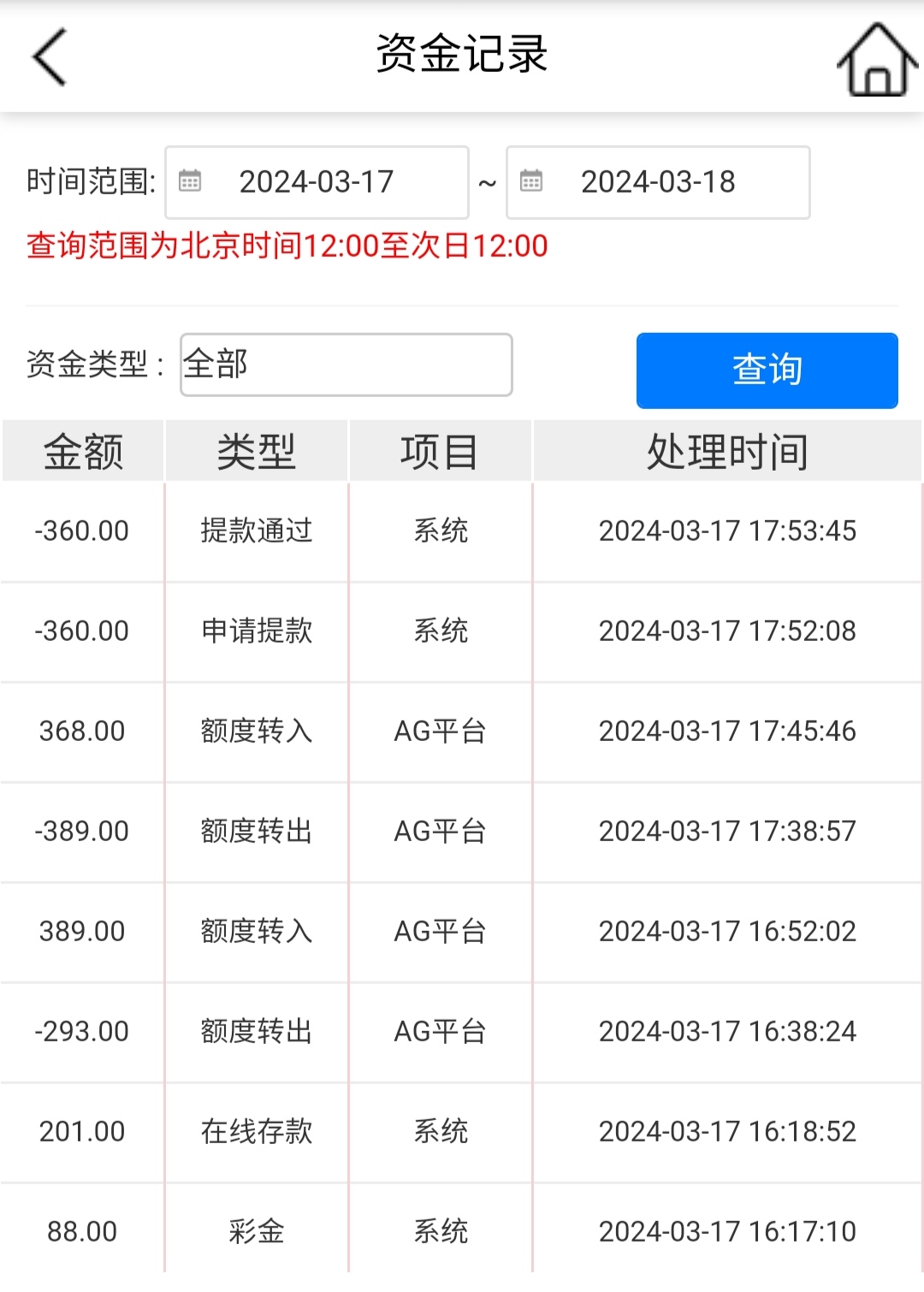The height and width of the screenshot is (1292, 924).
Task: Open the home icon
Action: [876, 60]
